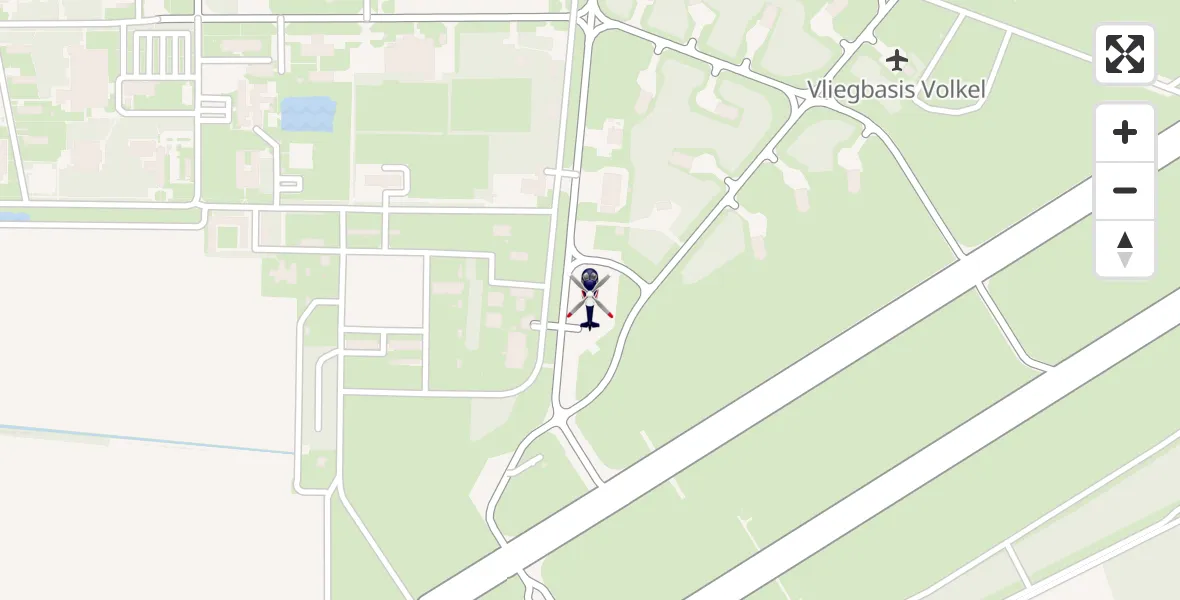Enter fullscreen map view
Viewport: 1180px width, 600px height.
click(x=1125, y=54)
